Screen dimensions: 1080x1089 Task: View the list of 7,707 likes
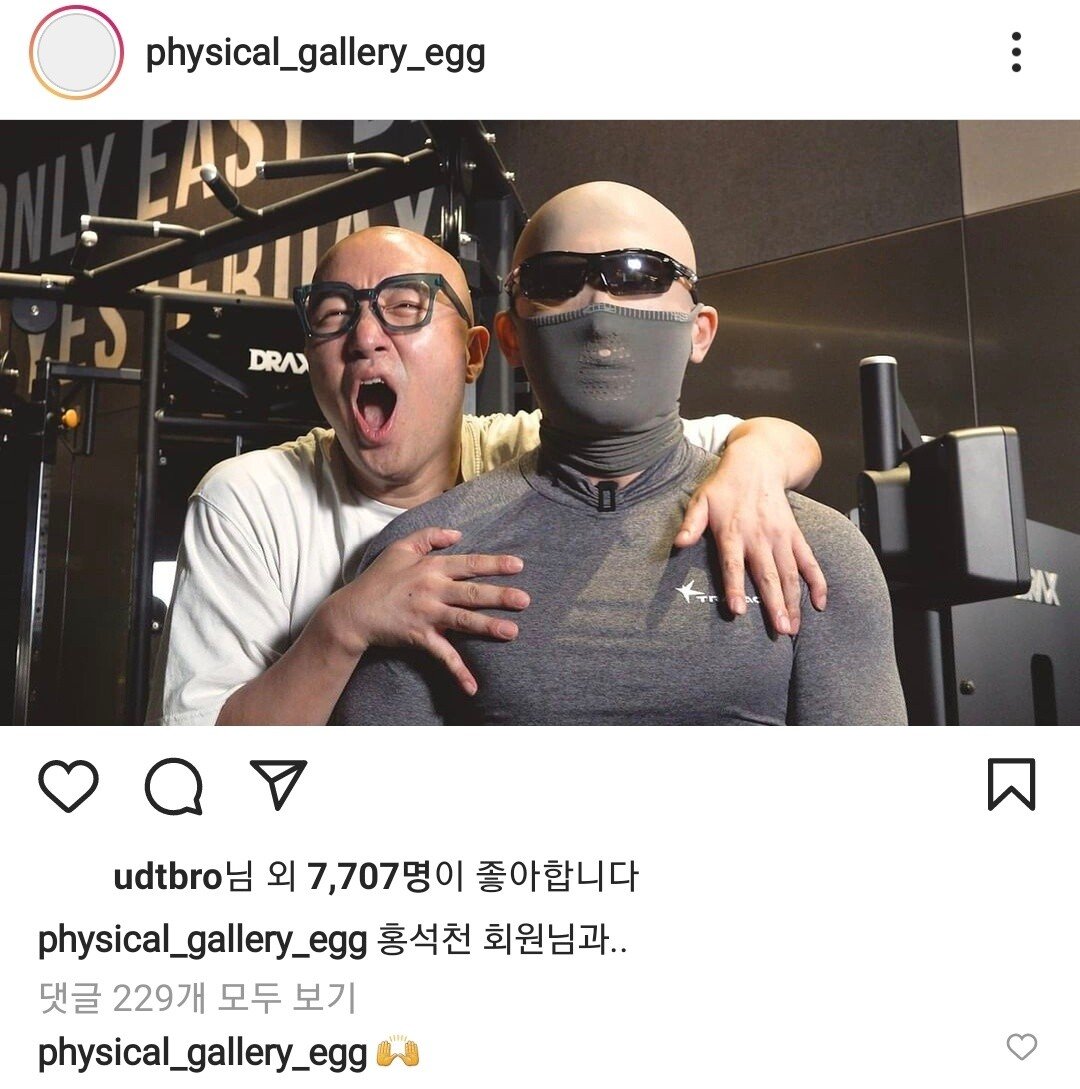[x=370, y=877]
